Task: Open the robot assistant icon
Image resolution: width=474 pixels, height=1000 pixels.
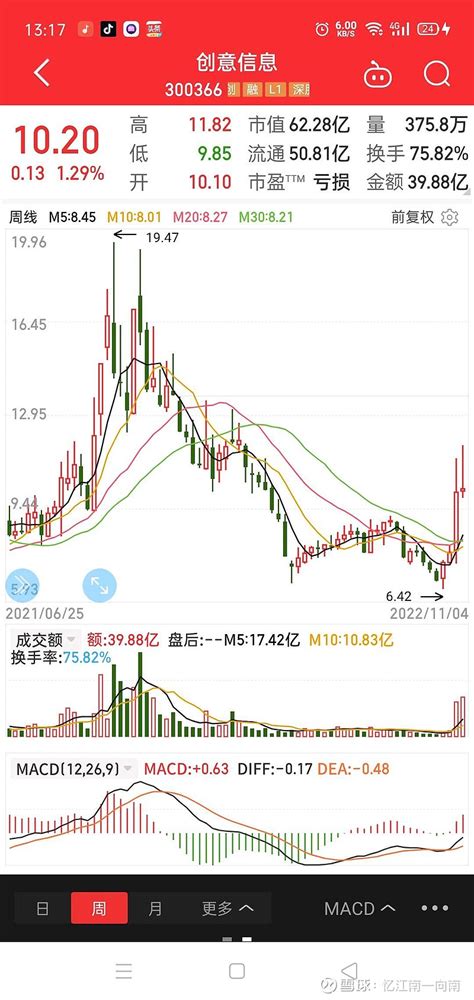Action: pyautogui.click(x=378, y=75)
